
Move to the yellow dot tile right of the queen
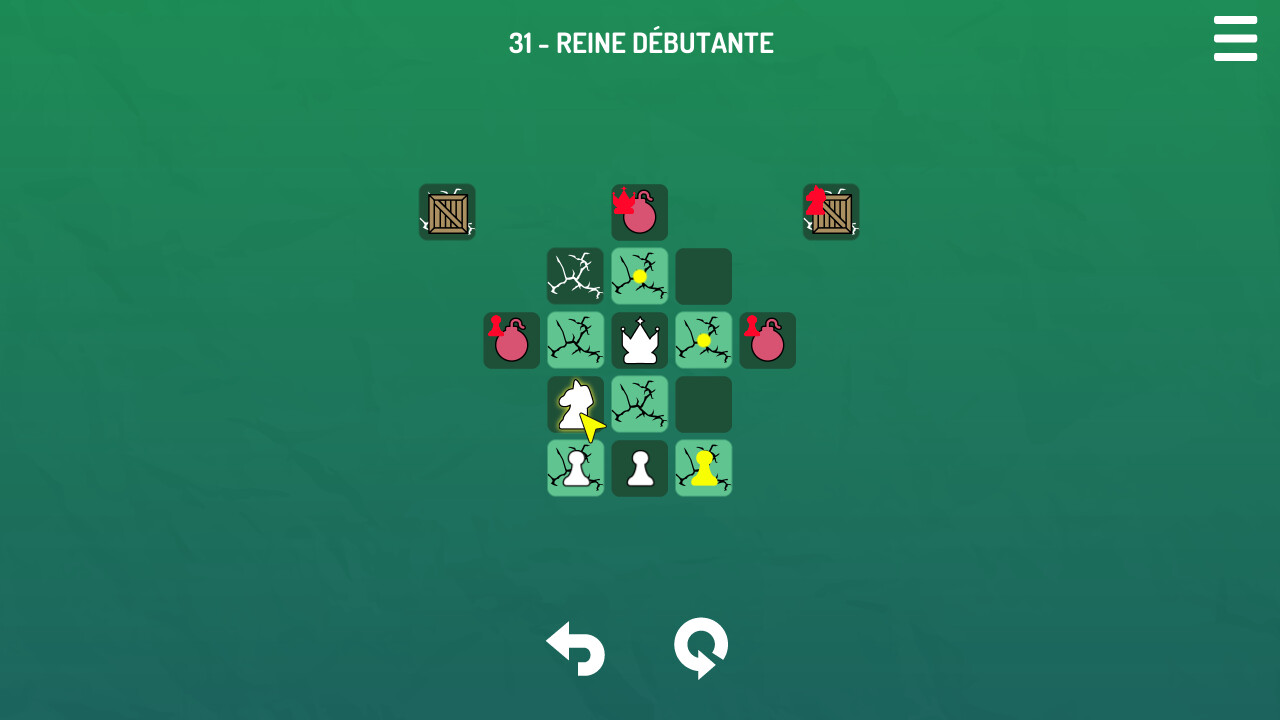(704, 340)
